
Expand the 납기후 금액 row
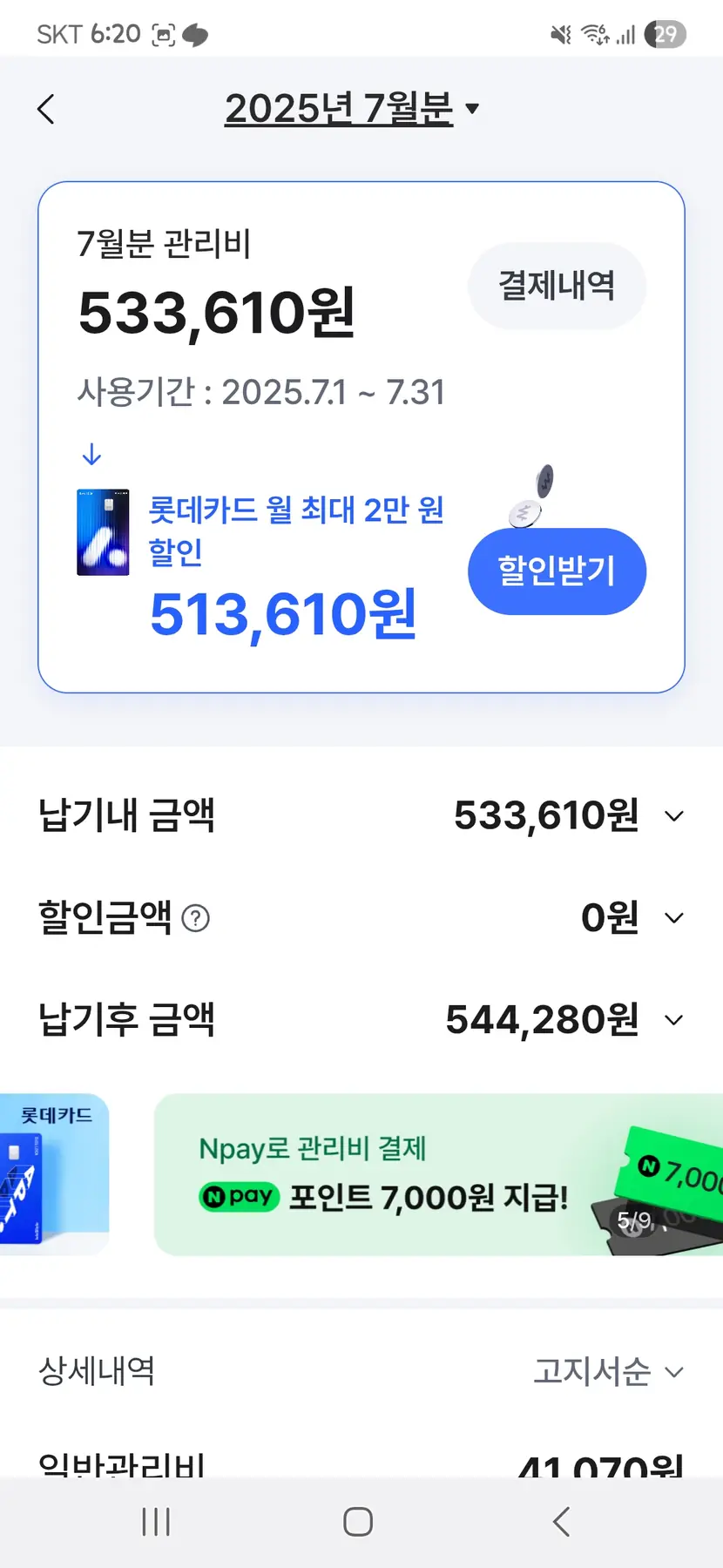pos(673,1020)
